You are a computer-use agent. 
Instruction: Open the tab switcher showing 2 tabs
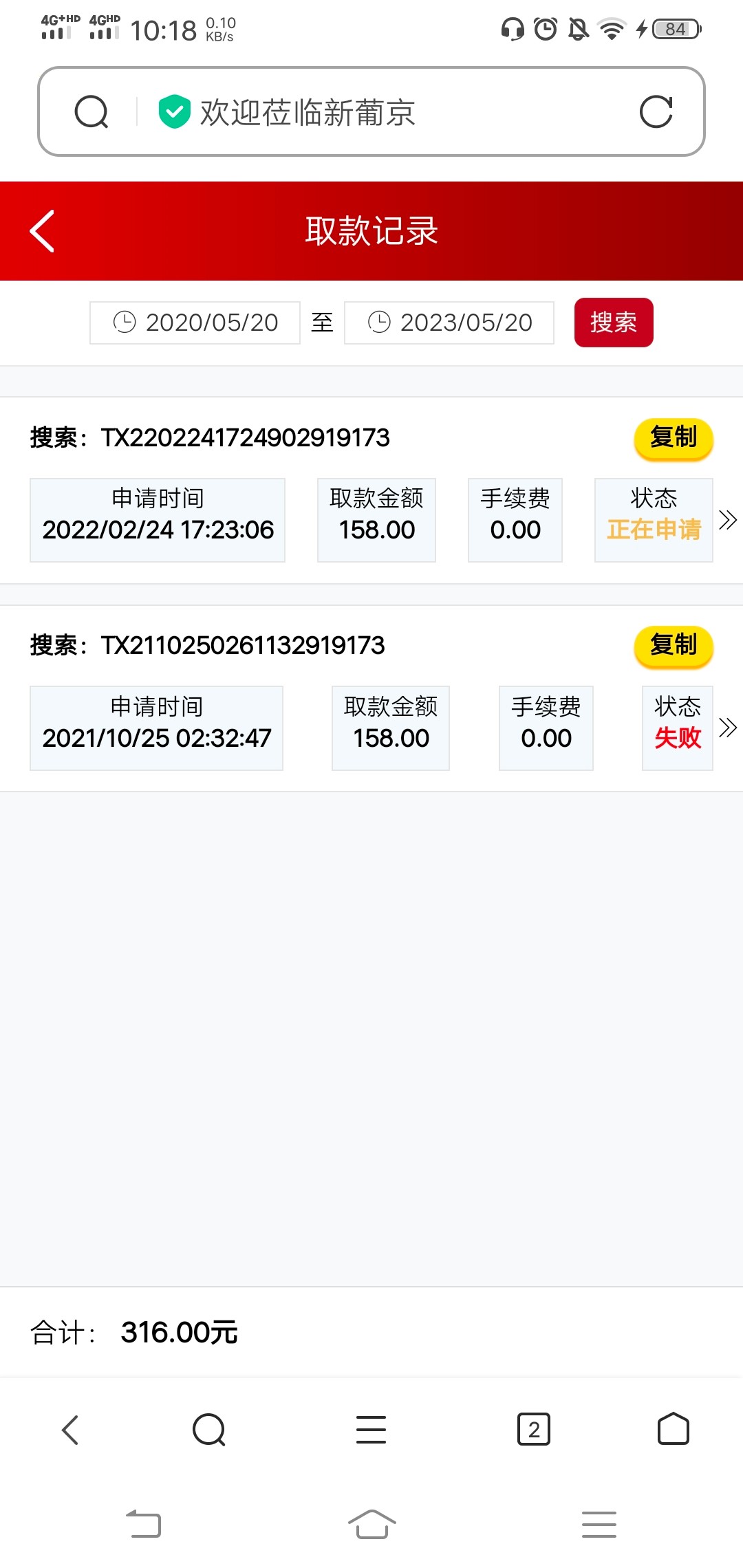(533, 1429)
